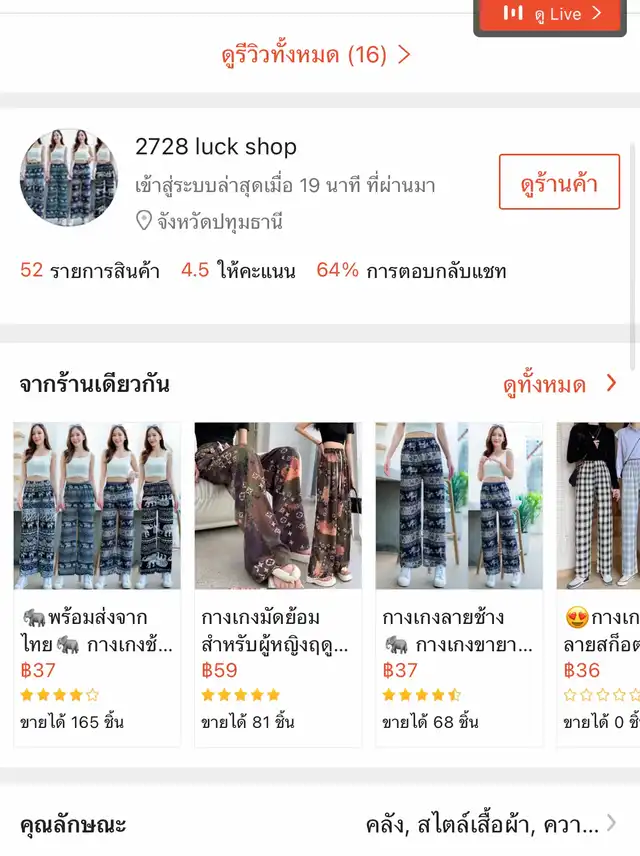Select the ฿59 tie-dye pants product

(278, 580)
